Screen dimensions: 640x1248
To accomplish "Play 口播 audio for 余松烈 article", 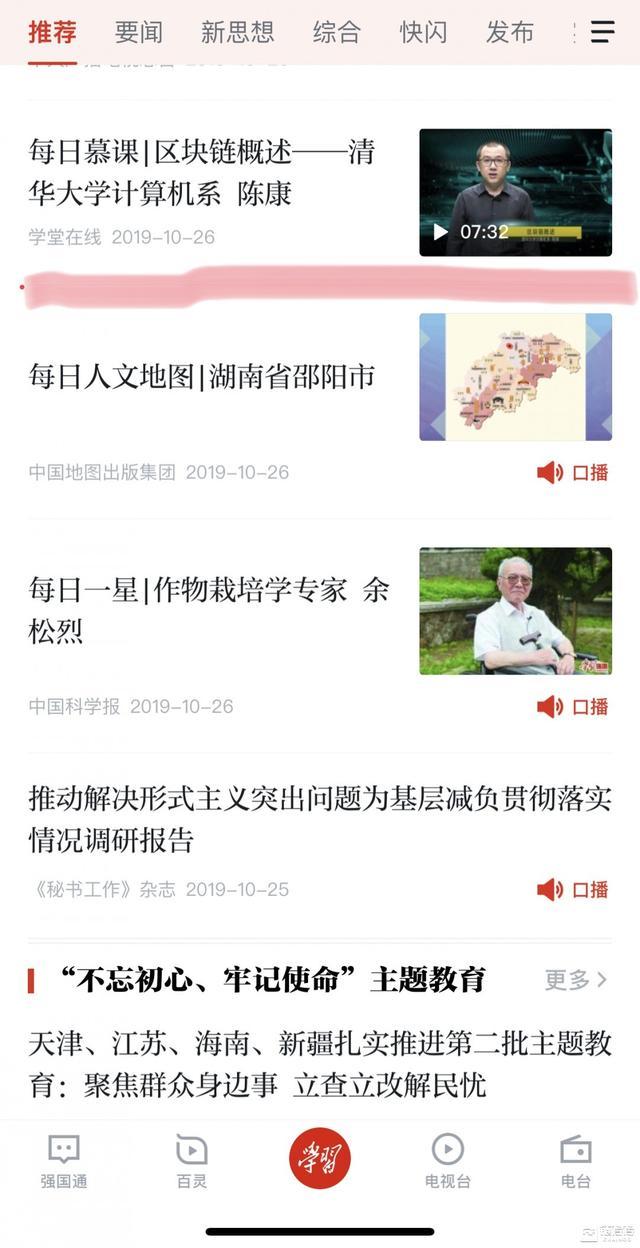I will 573,707.
